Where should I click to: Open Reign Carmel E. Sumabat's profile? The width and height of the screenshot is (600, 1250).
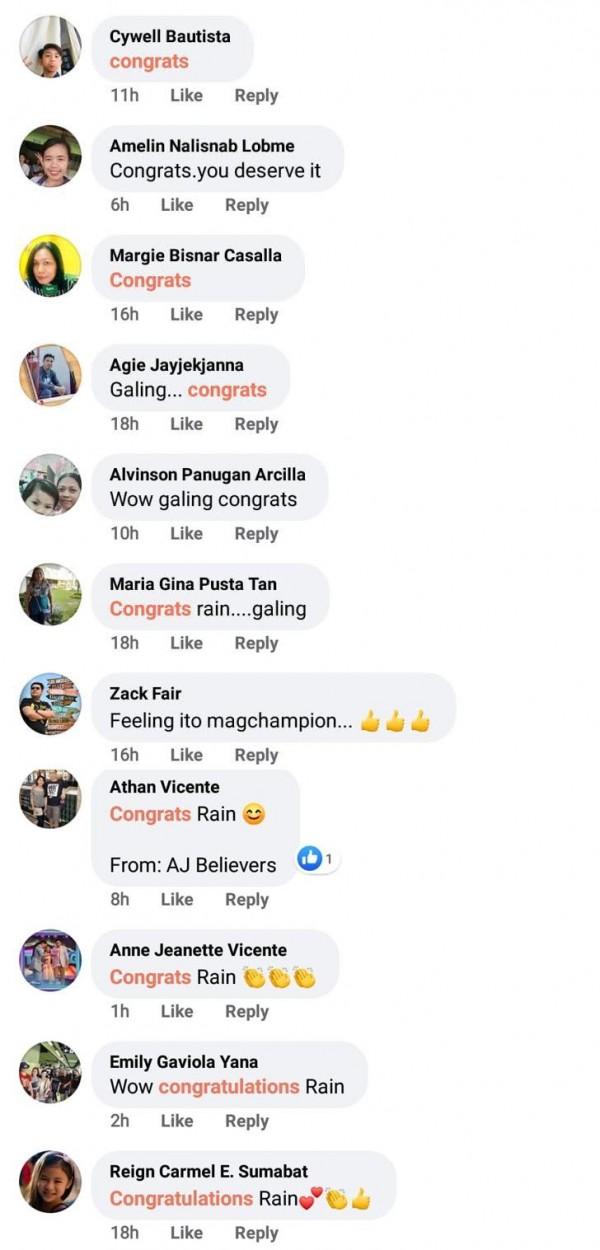(208, 1171)
